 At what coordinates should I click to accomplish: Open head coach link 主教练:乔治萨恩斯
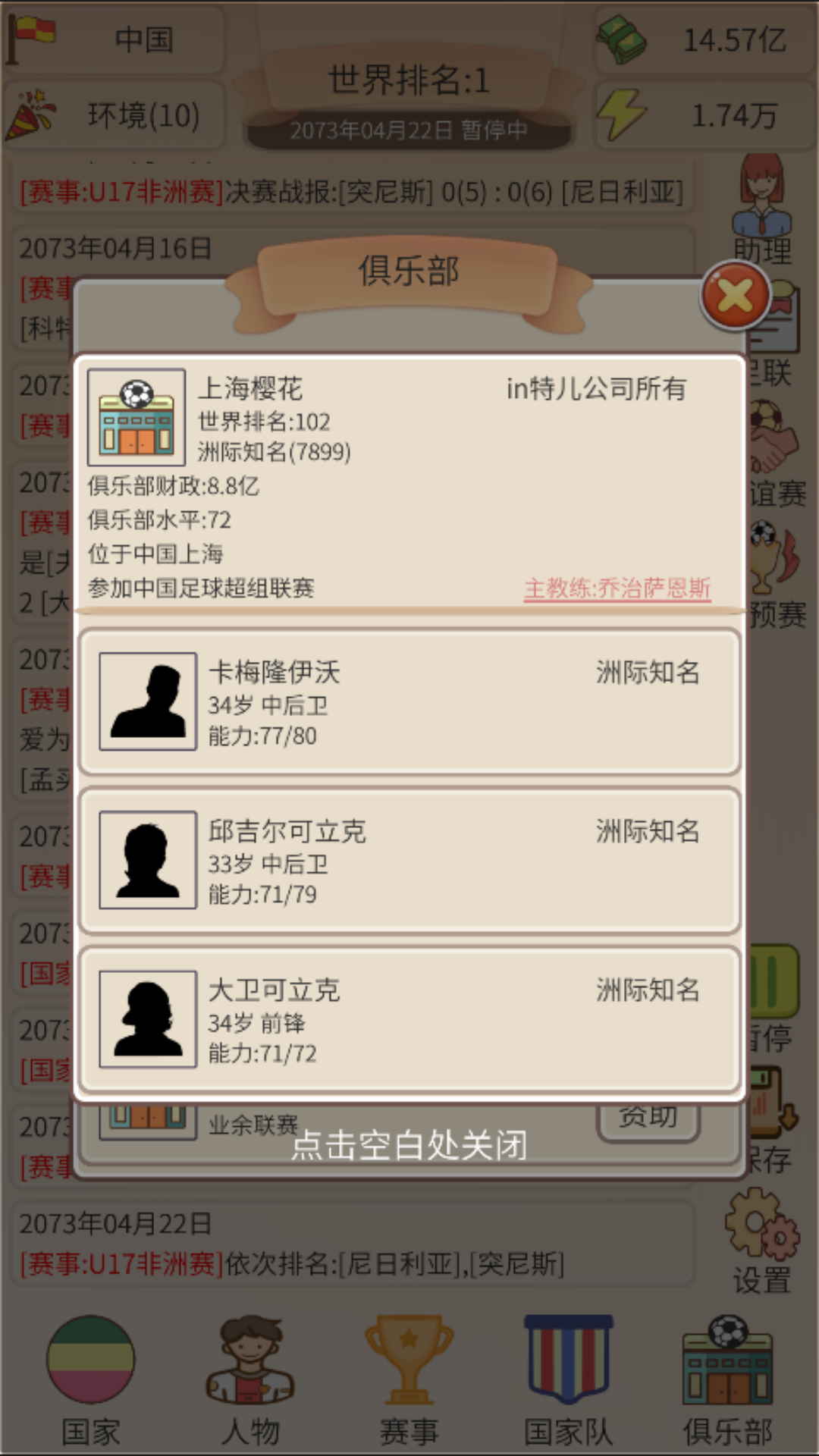pos(617,588)
